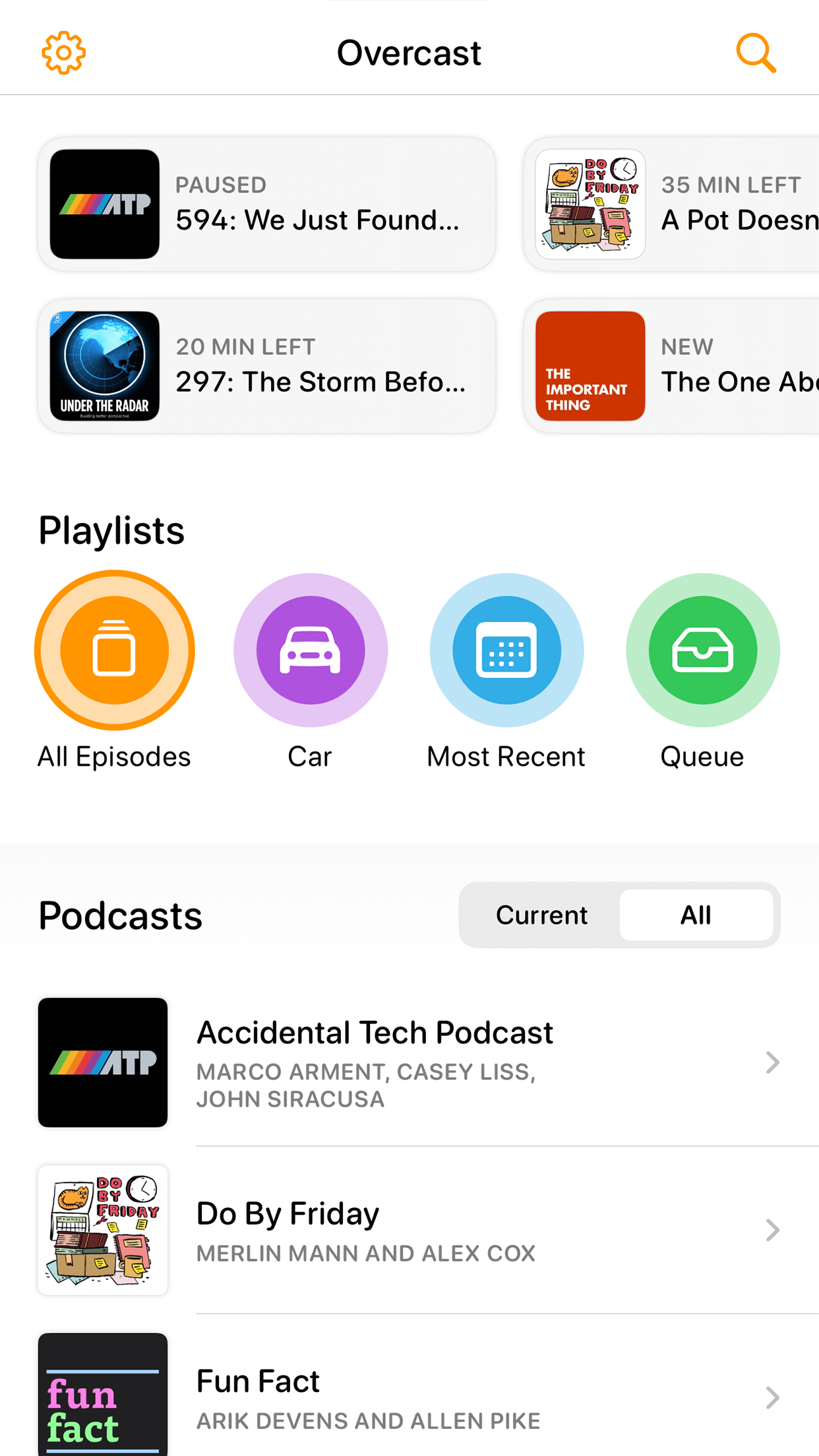
Task: Expand the Fun Fact podcast chevron
Action: pos(773,1397)
